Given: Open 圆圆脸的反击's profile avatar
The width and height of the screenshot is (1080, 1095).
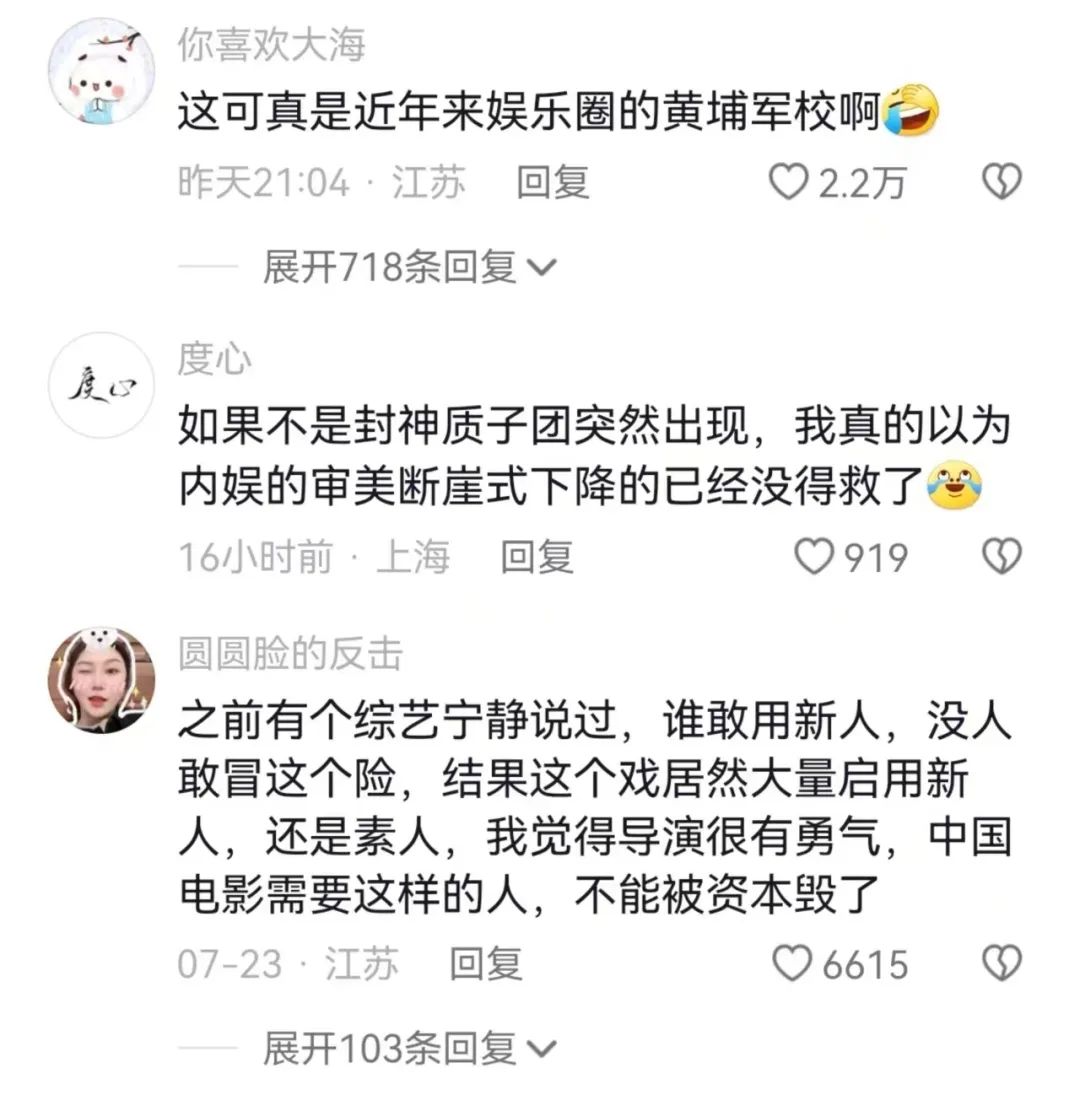Looking at the screenshot, I should 101,682.
